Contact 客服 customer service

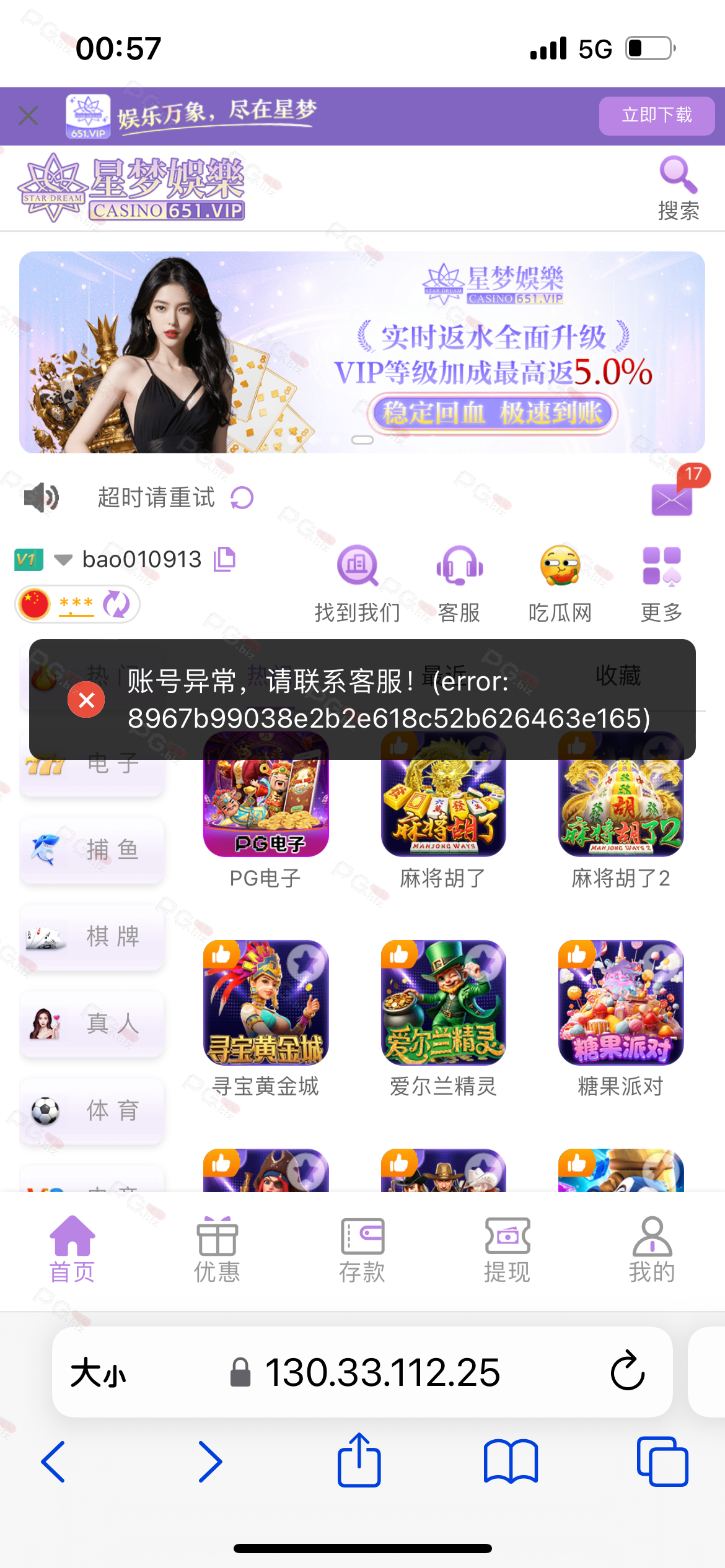459,583
